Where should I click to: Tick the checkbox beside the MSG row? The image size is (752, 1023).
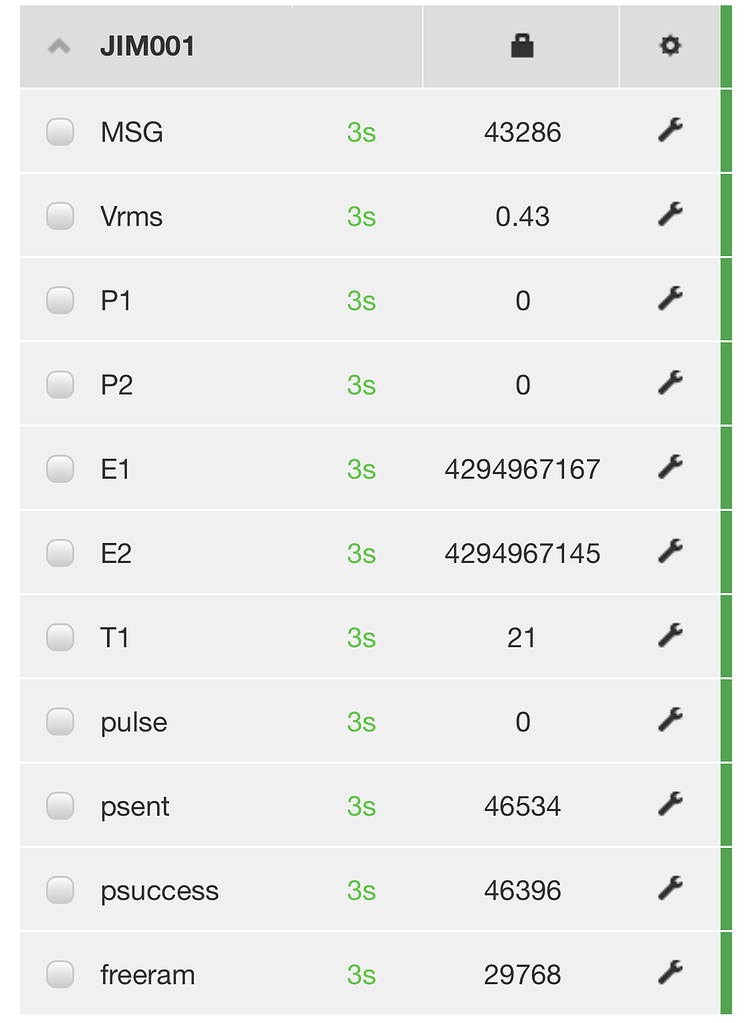tap(59, 131)
